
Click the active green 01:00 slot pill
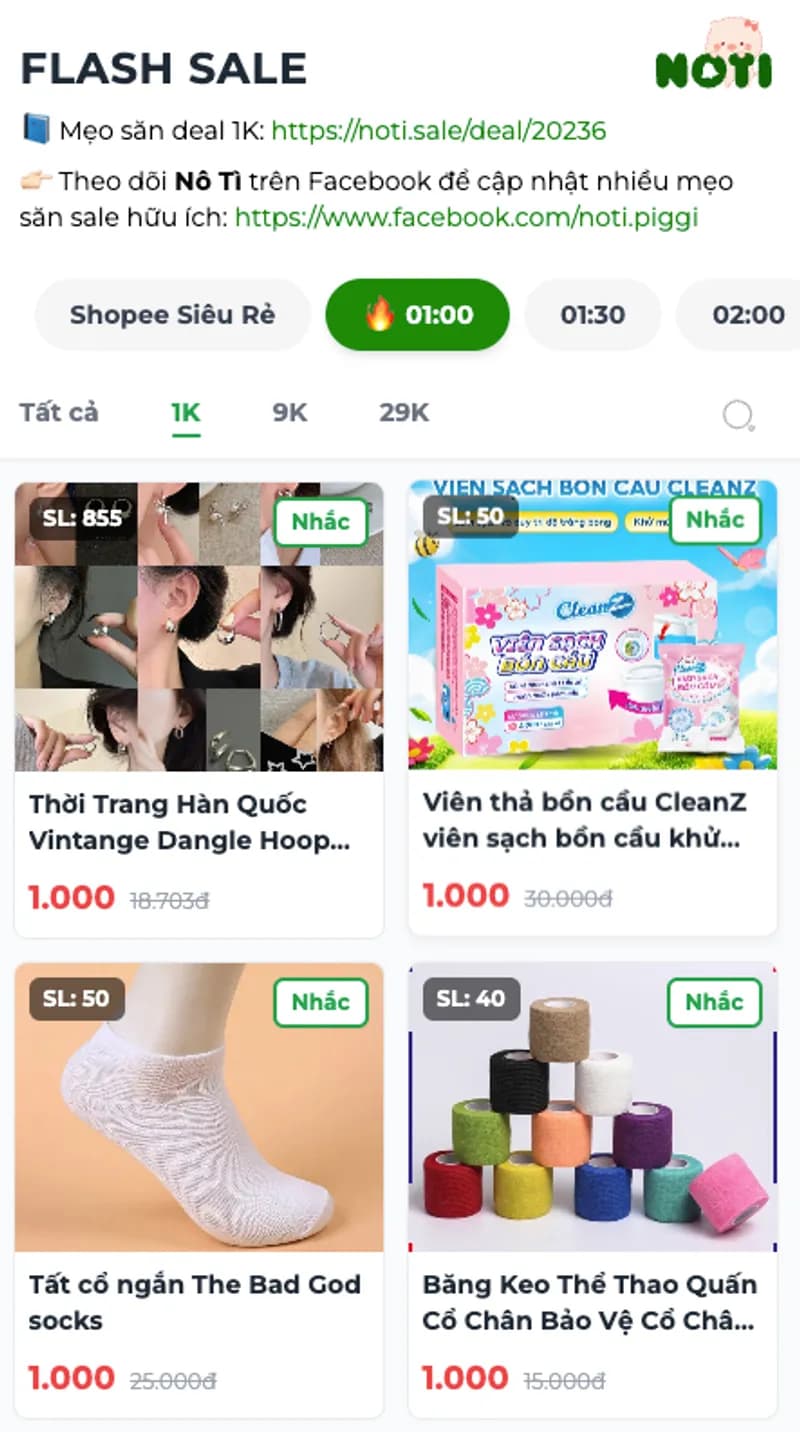(417, 314)
